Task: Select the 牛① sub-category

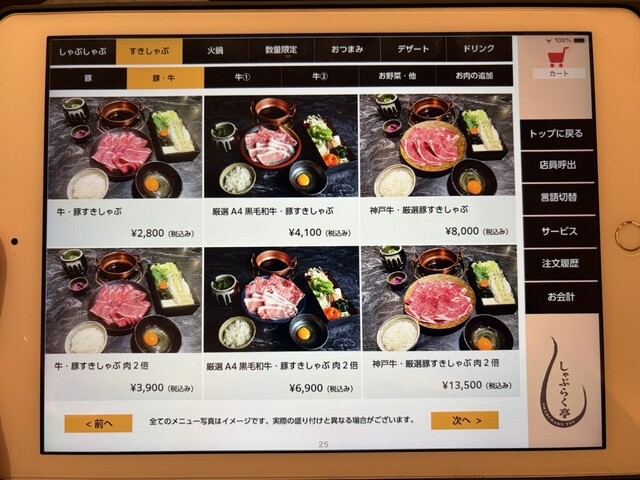Action: pyautogui.click(x=242, y=77)
